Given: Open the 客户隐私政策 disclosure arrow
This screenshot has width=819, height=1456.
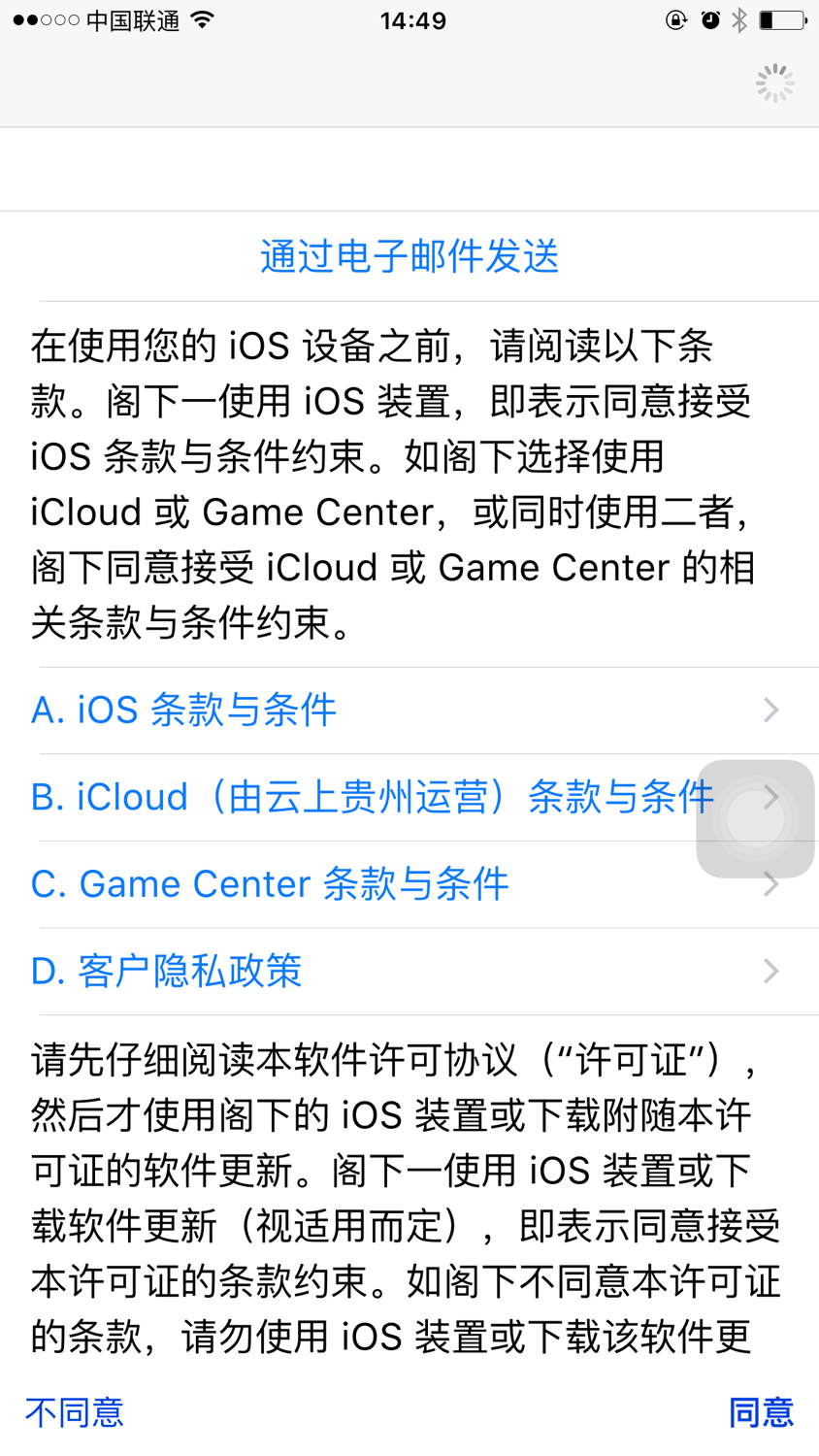Looking at the screenshot, I should (770, 971).
